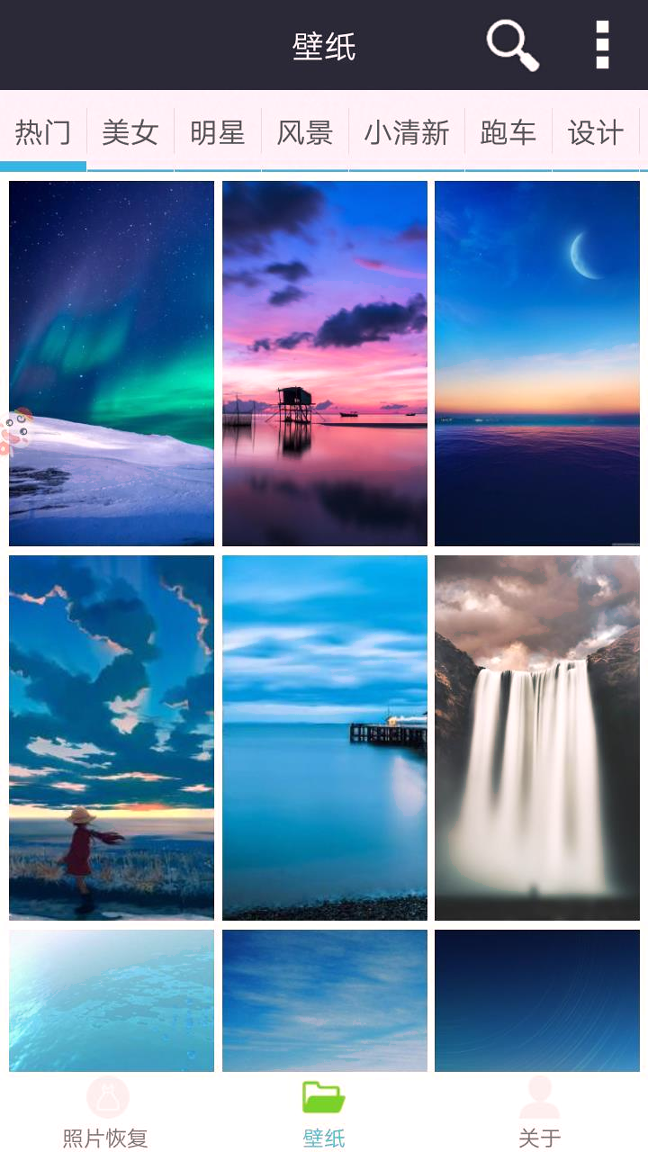Select the 风景 category tab
The height and width of the screenshot is (1152, 648).
[305, 133]
